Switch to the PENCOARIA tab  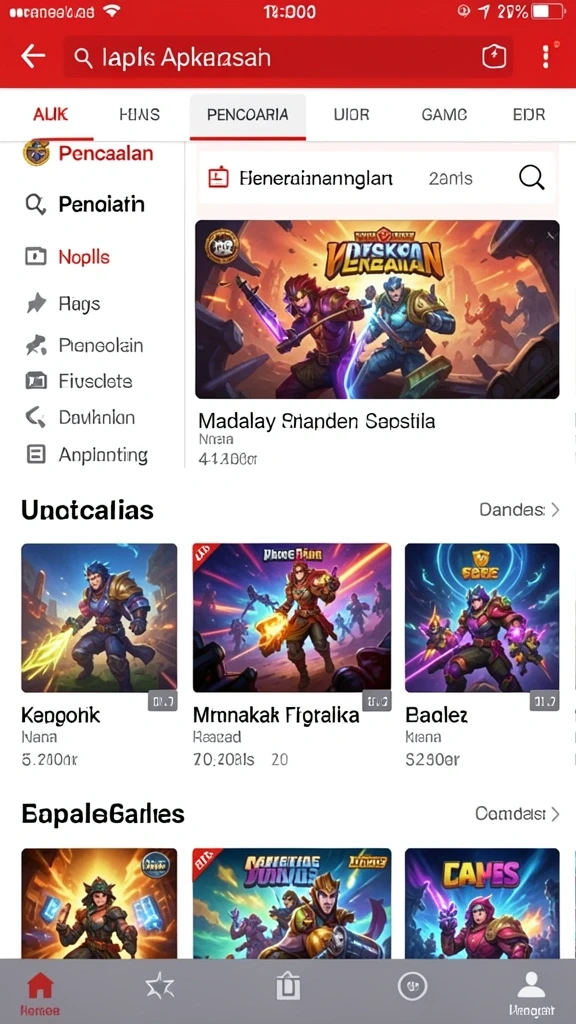click(x=248, y=115)
